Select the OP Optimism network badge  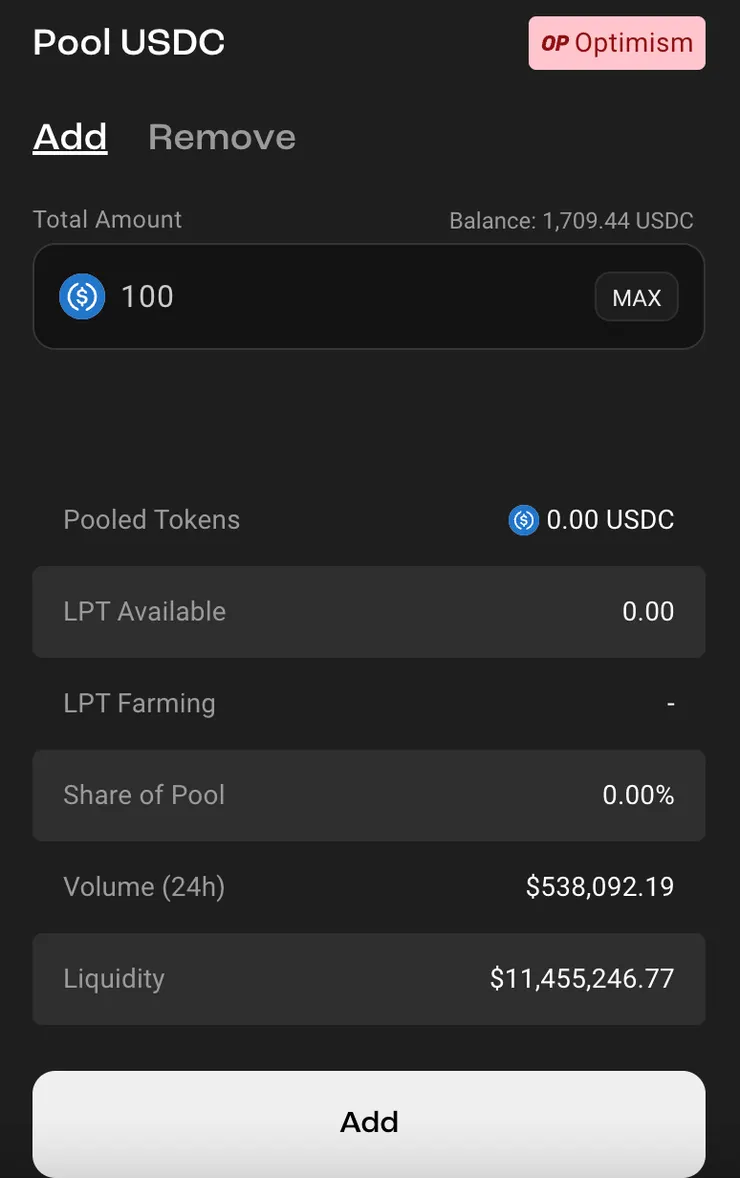[616, 43]
